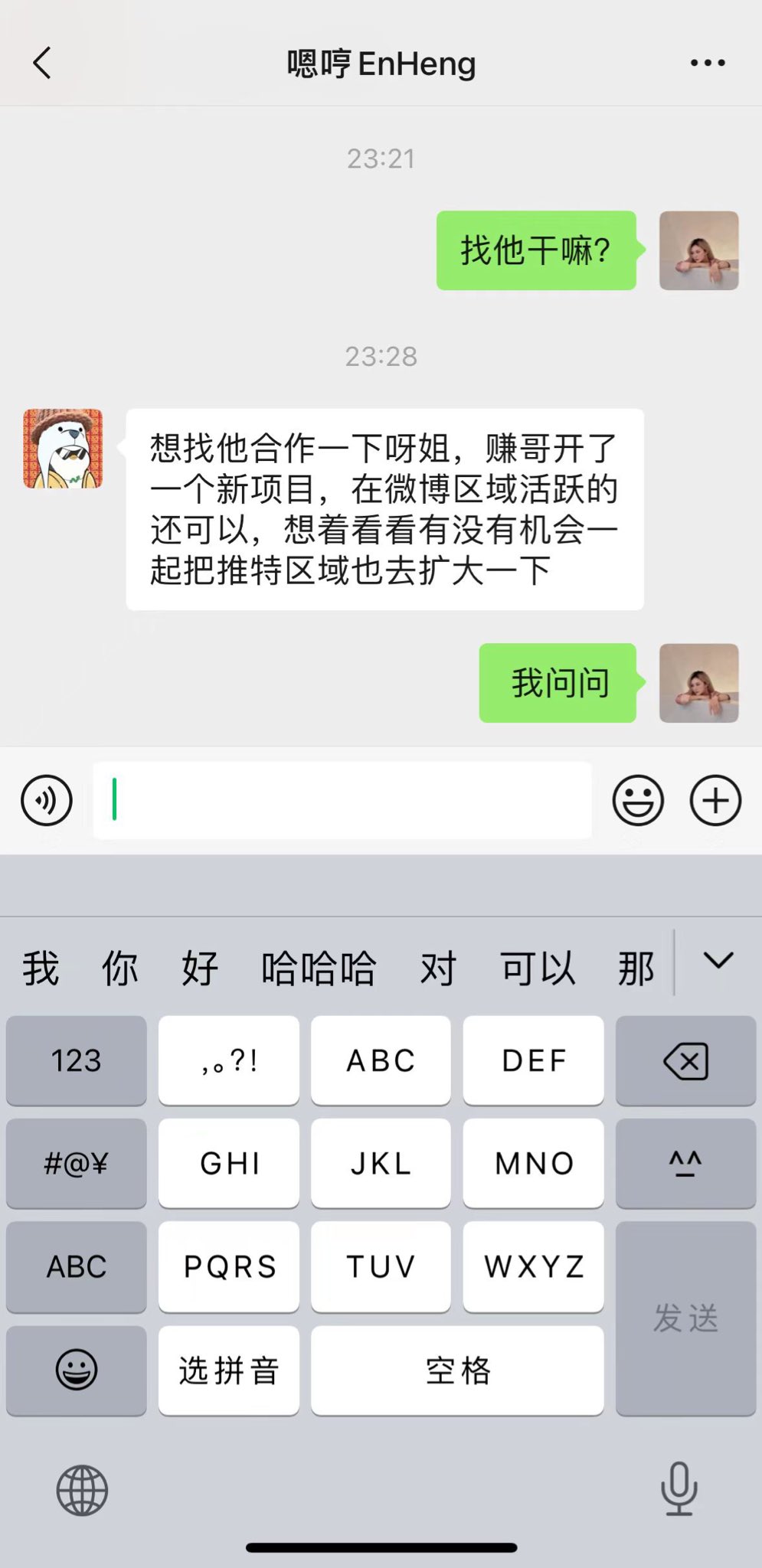
Task: Open the emoji sticker panel
Action: (637, 801)
